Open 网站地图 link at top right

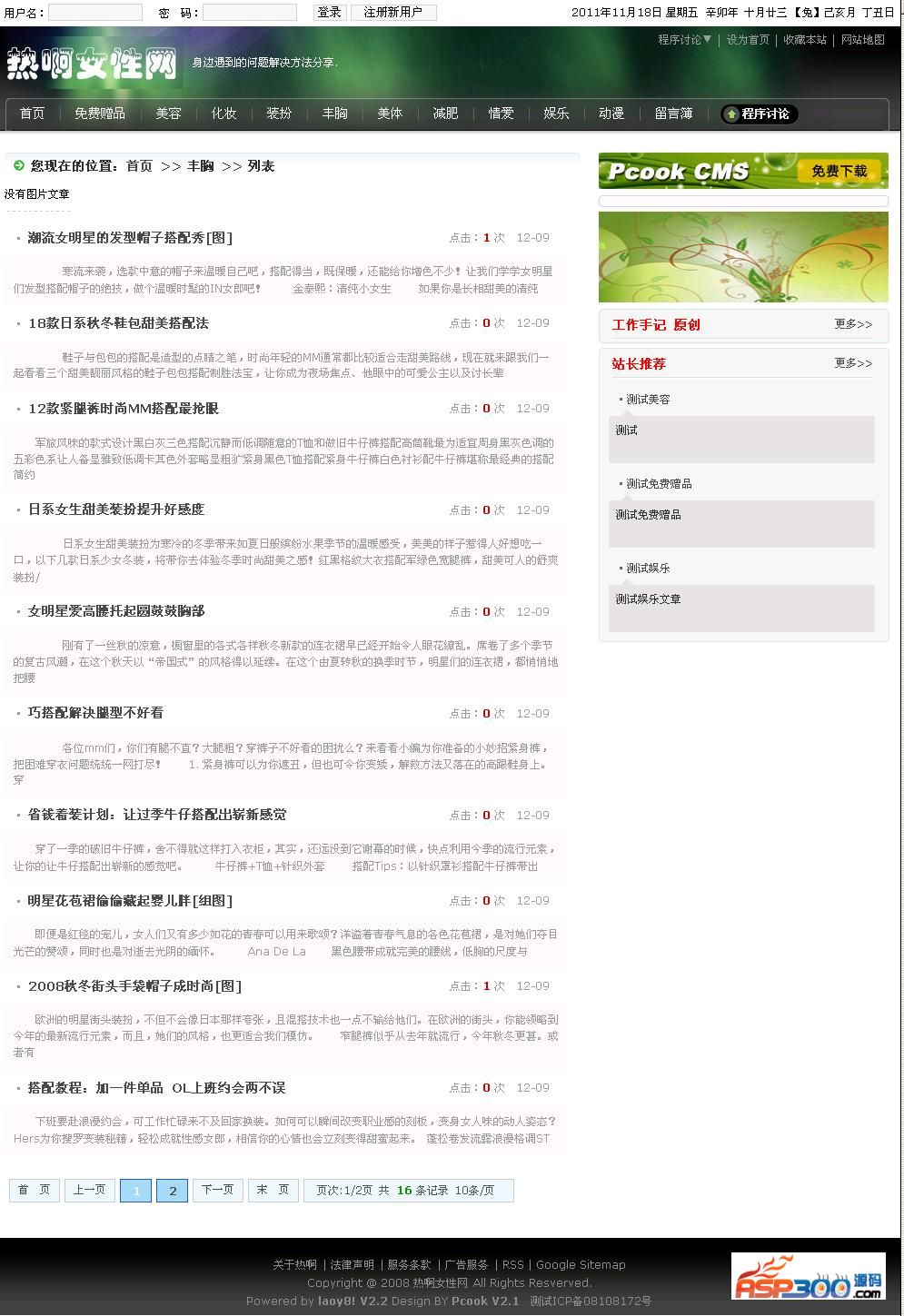pyautogui.click(x=862, y=40)
